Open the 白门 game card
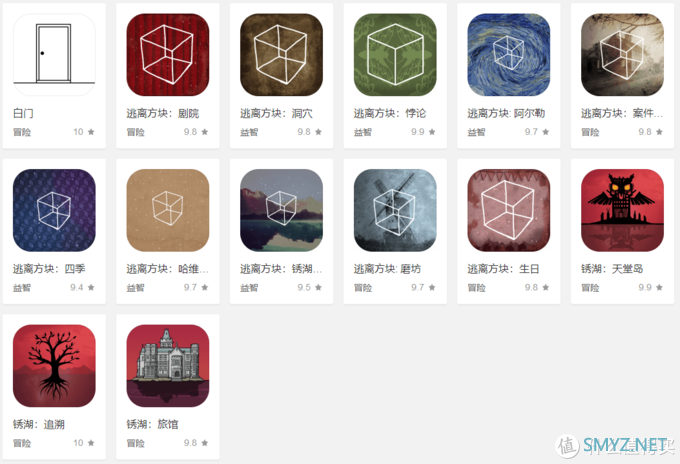Screen dimensions: 680x464 tap(54, 54)
